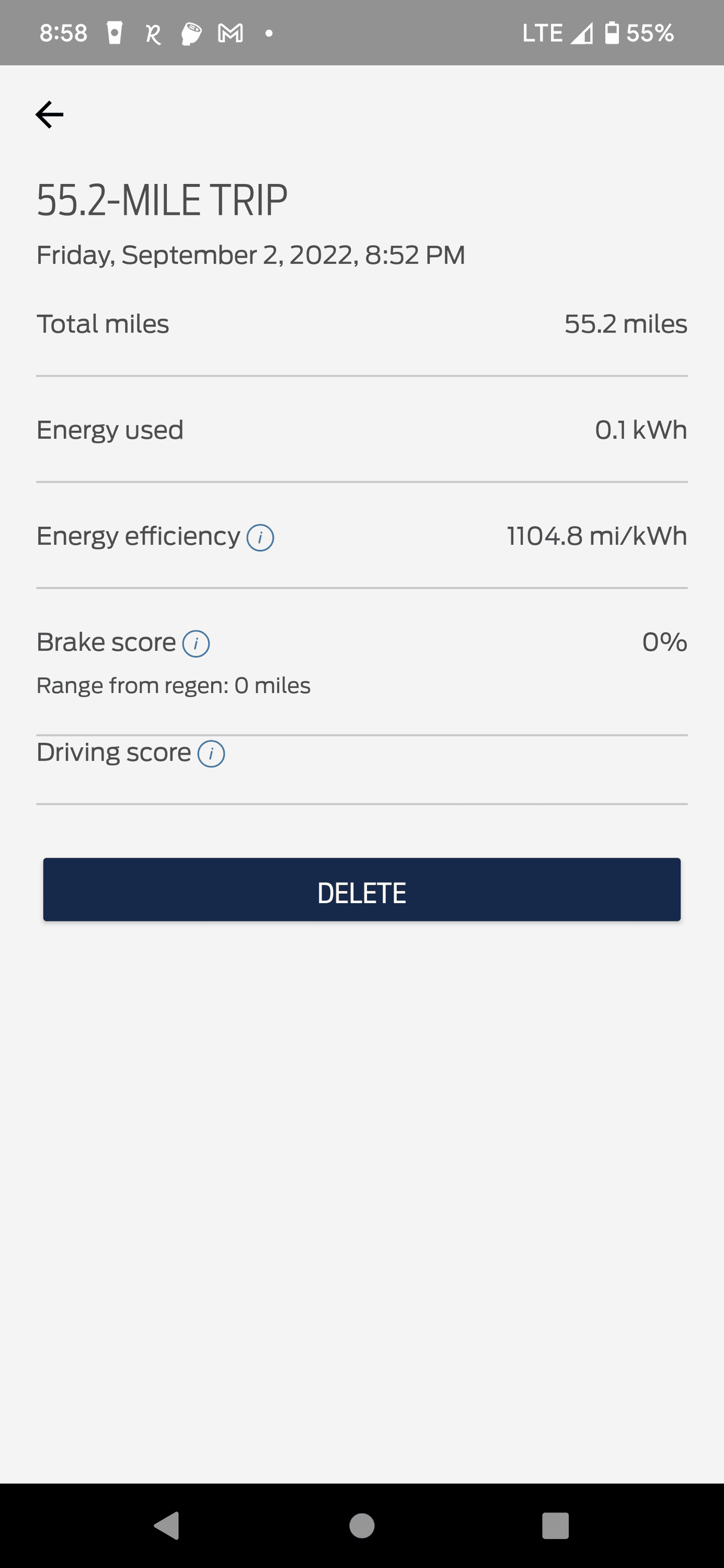Tap the system home button
The image size is (724, 1568).
tap(362, 1525)
